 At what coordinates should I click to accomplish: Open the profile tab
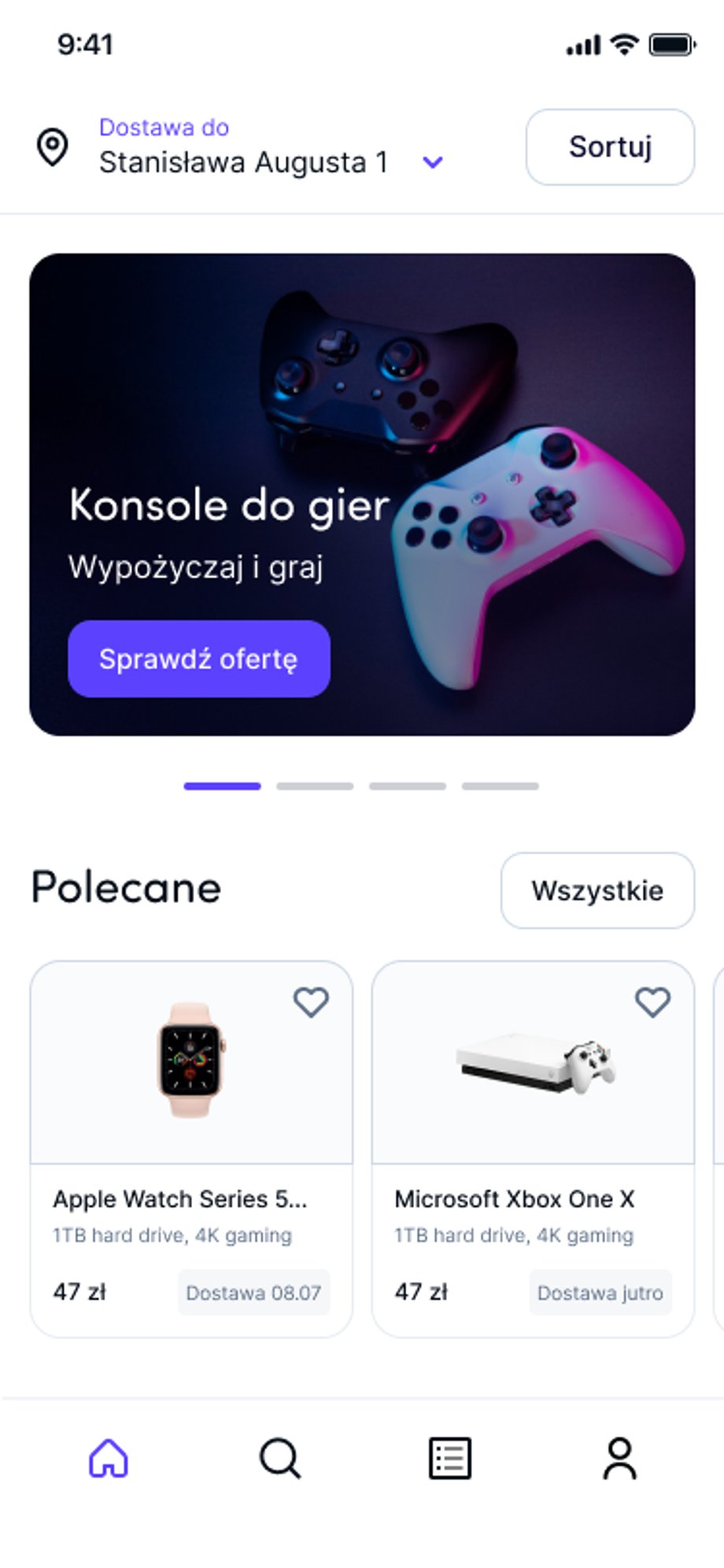620,1459
